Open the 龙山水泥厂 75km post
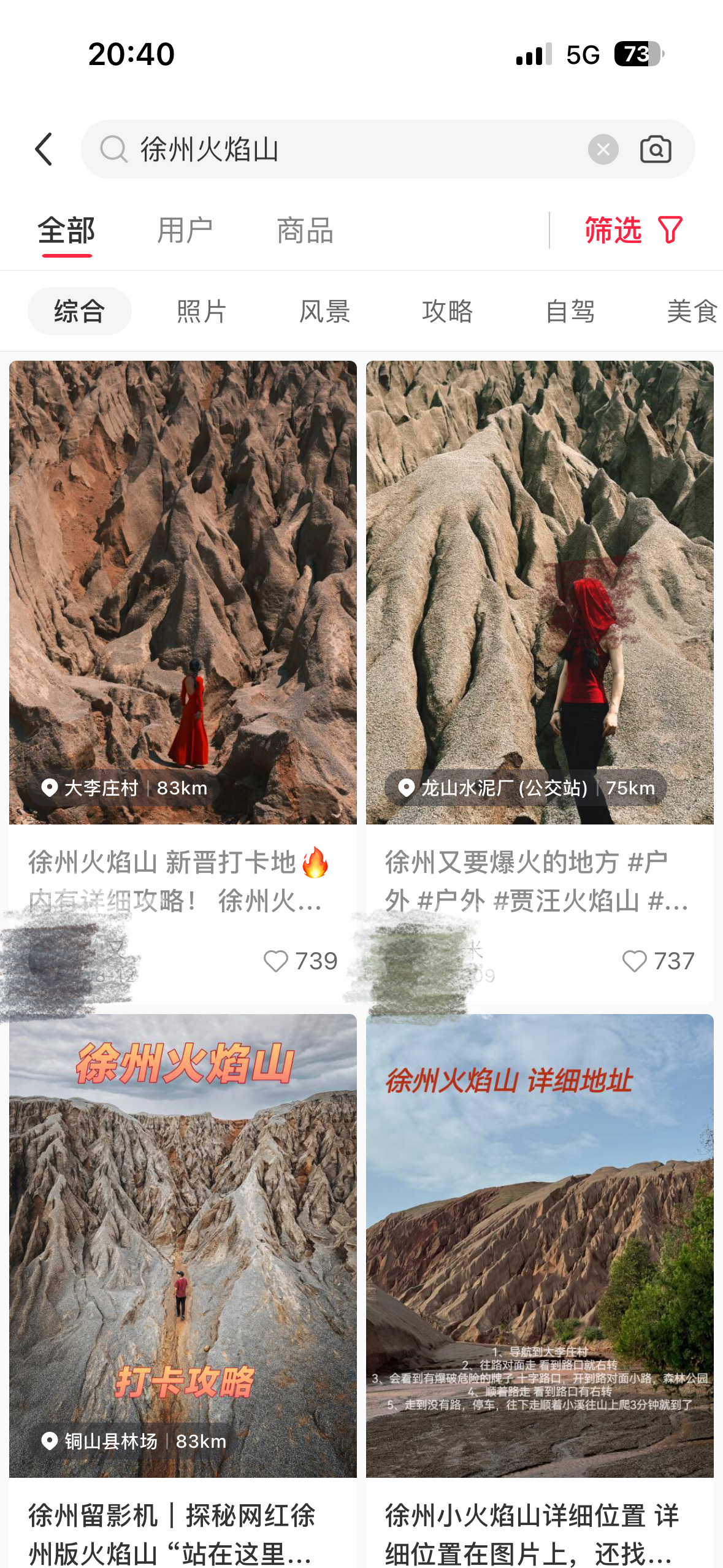 [540, 592]
